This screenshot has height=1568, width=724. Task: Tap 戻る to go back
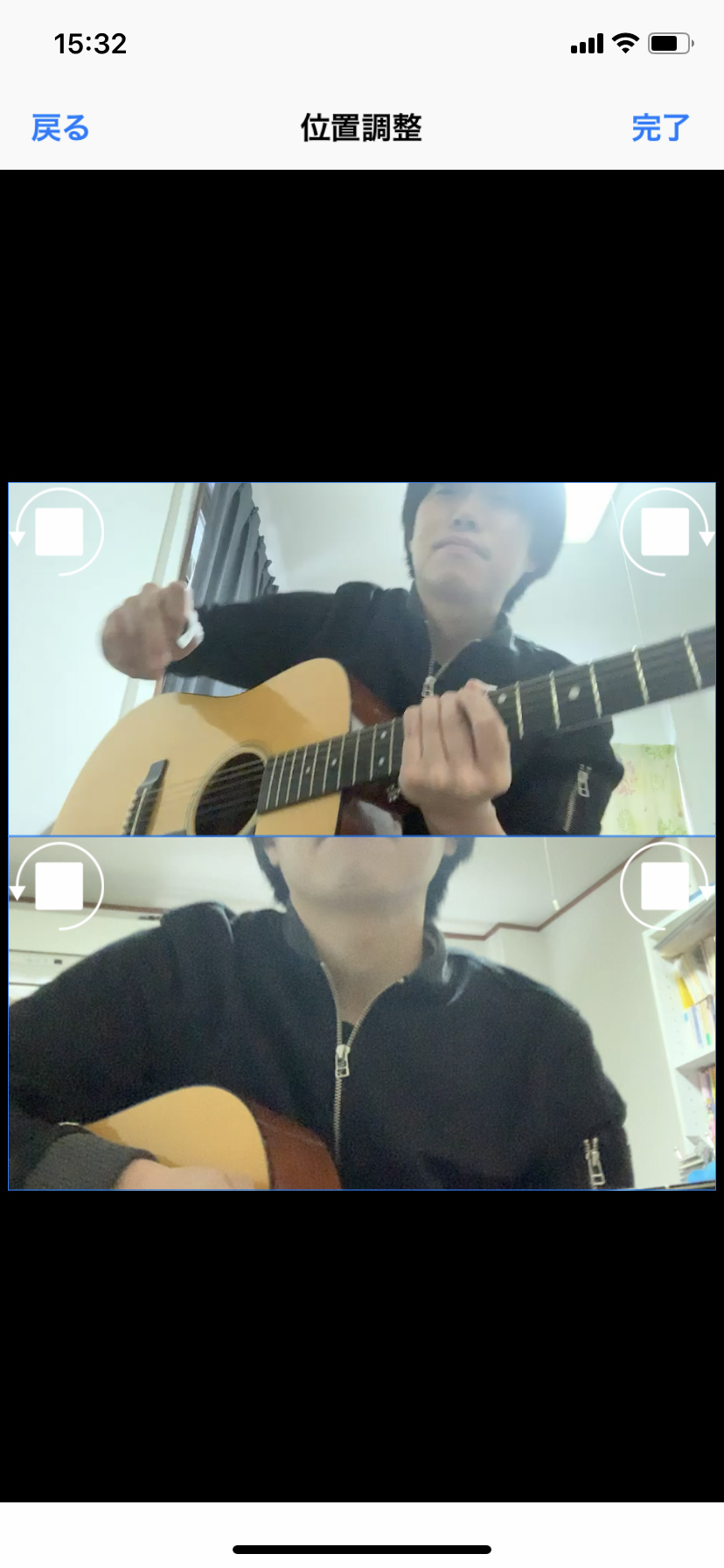[x=60, y=128]
